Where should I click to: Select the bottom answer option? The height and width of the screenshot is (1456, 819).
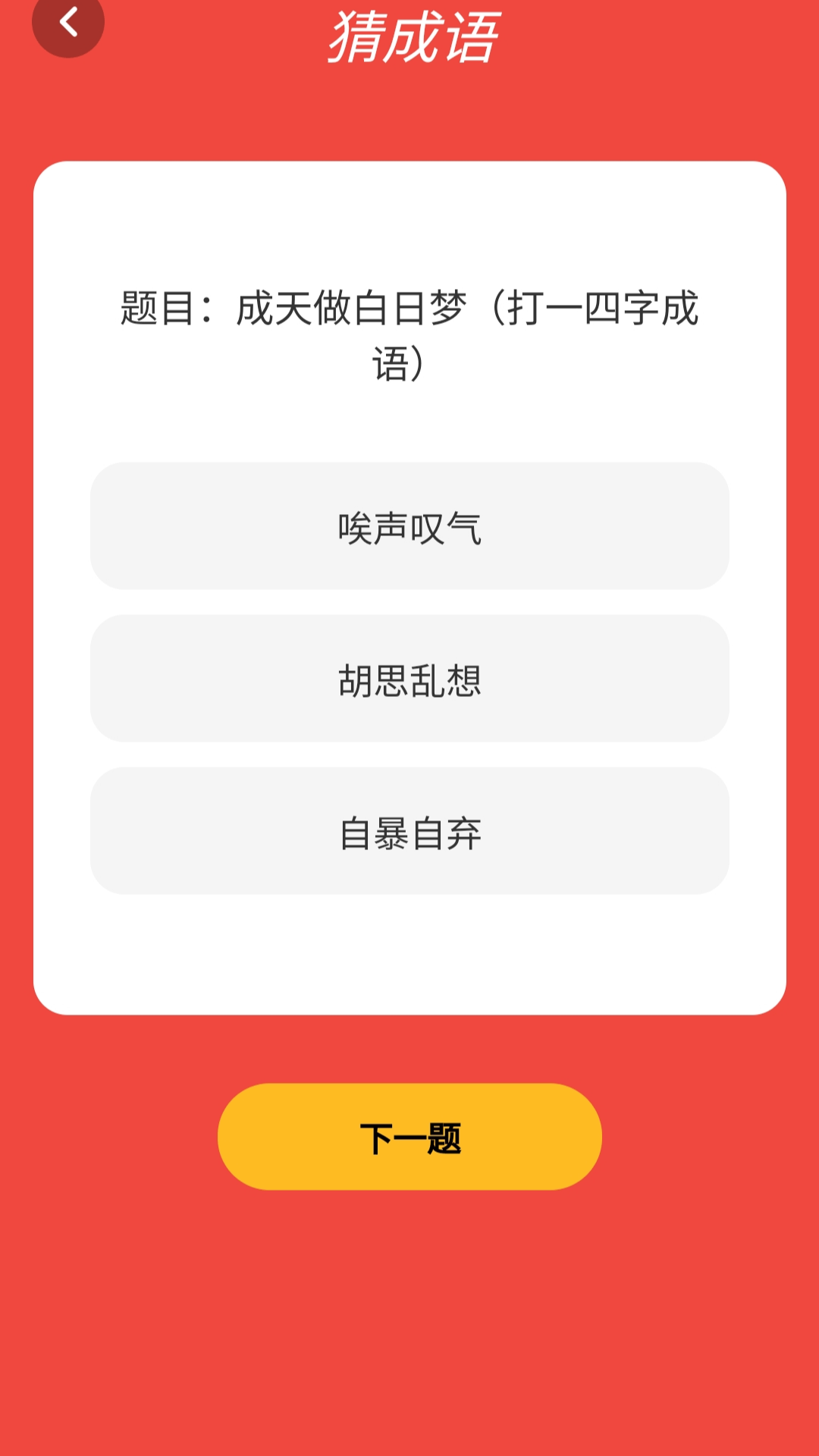409,833
